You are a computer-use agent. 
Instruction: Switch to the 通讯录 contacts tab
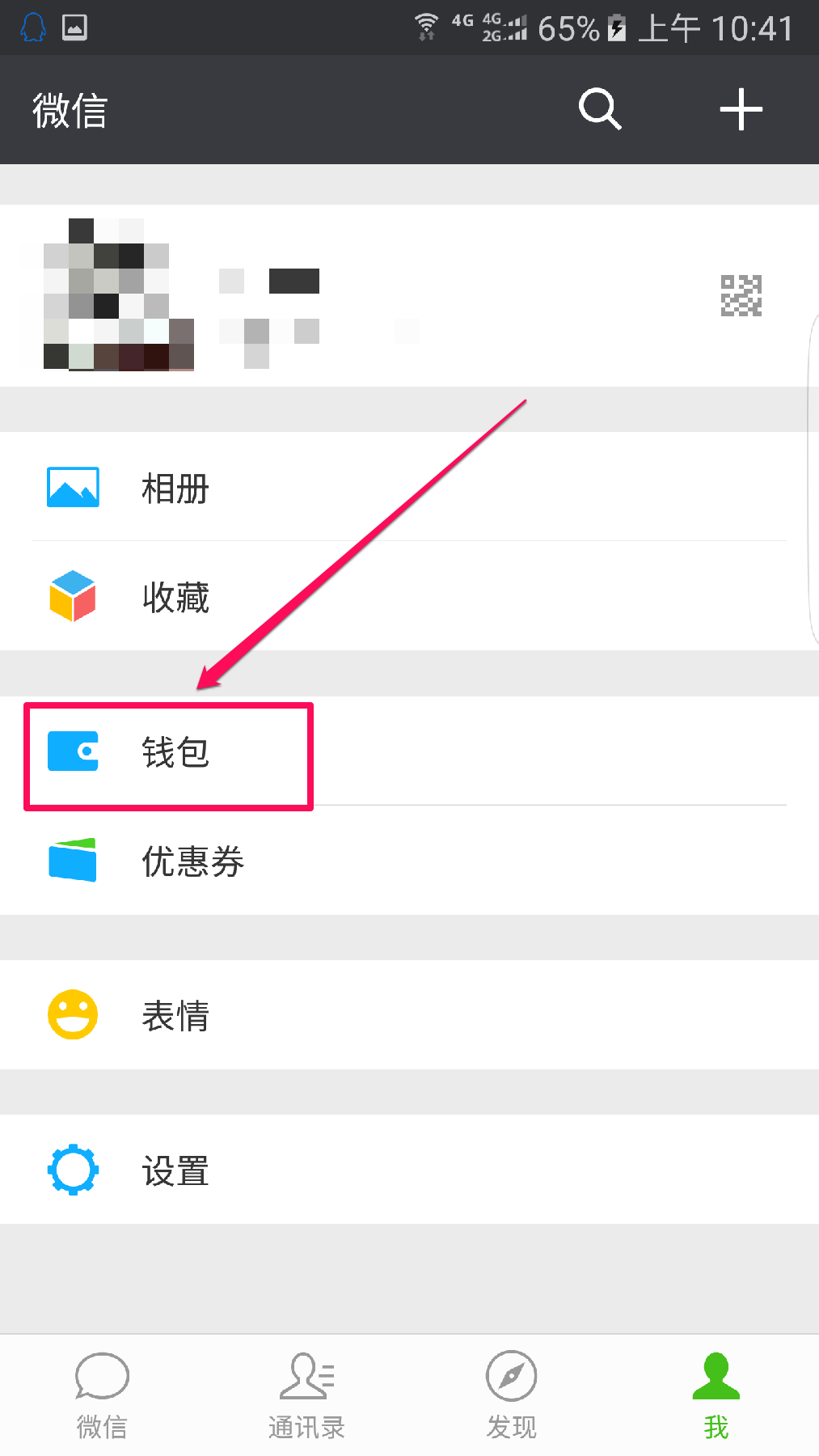click(x=306, y=1395)
